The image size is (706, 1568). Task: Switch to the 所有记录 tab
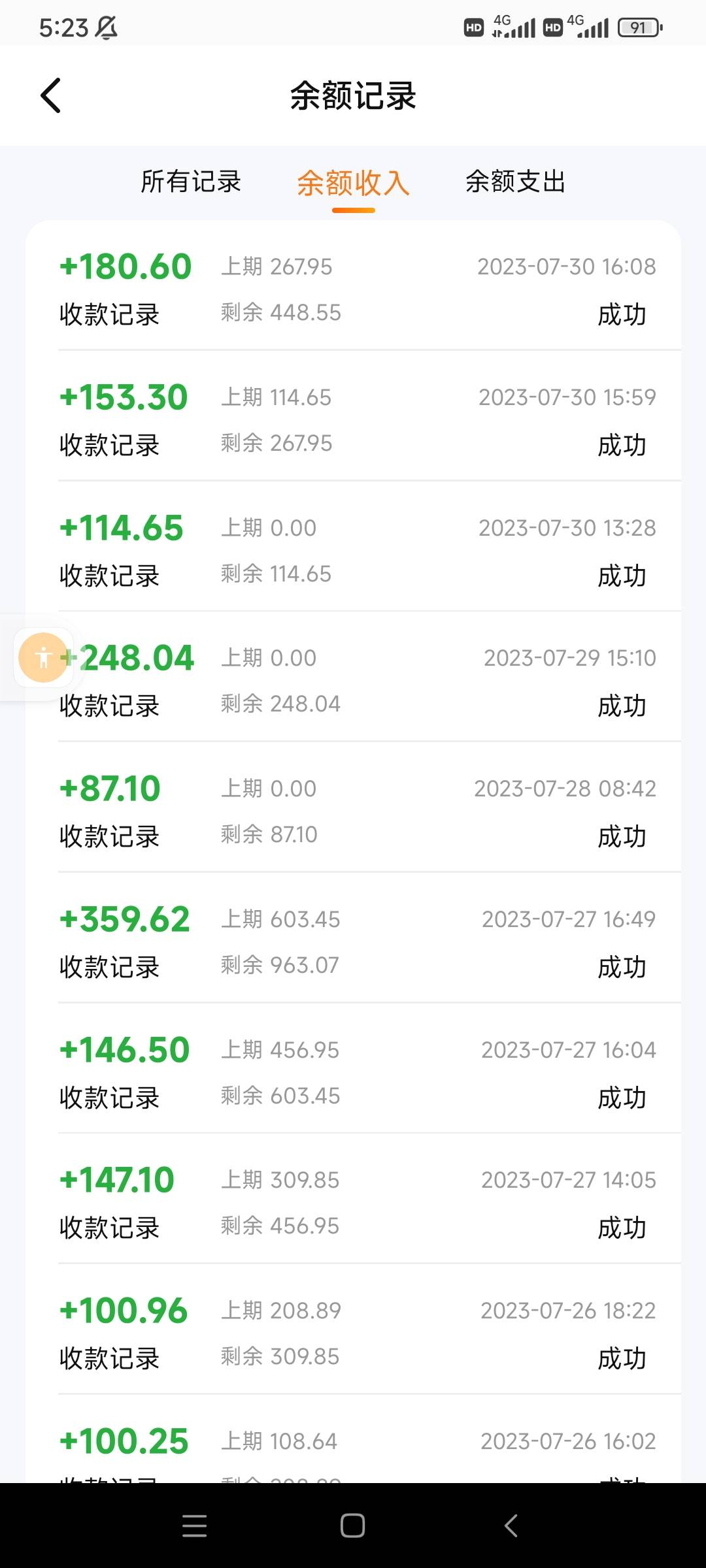point(191,182)
